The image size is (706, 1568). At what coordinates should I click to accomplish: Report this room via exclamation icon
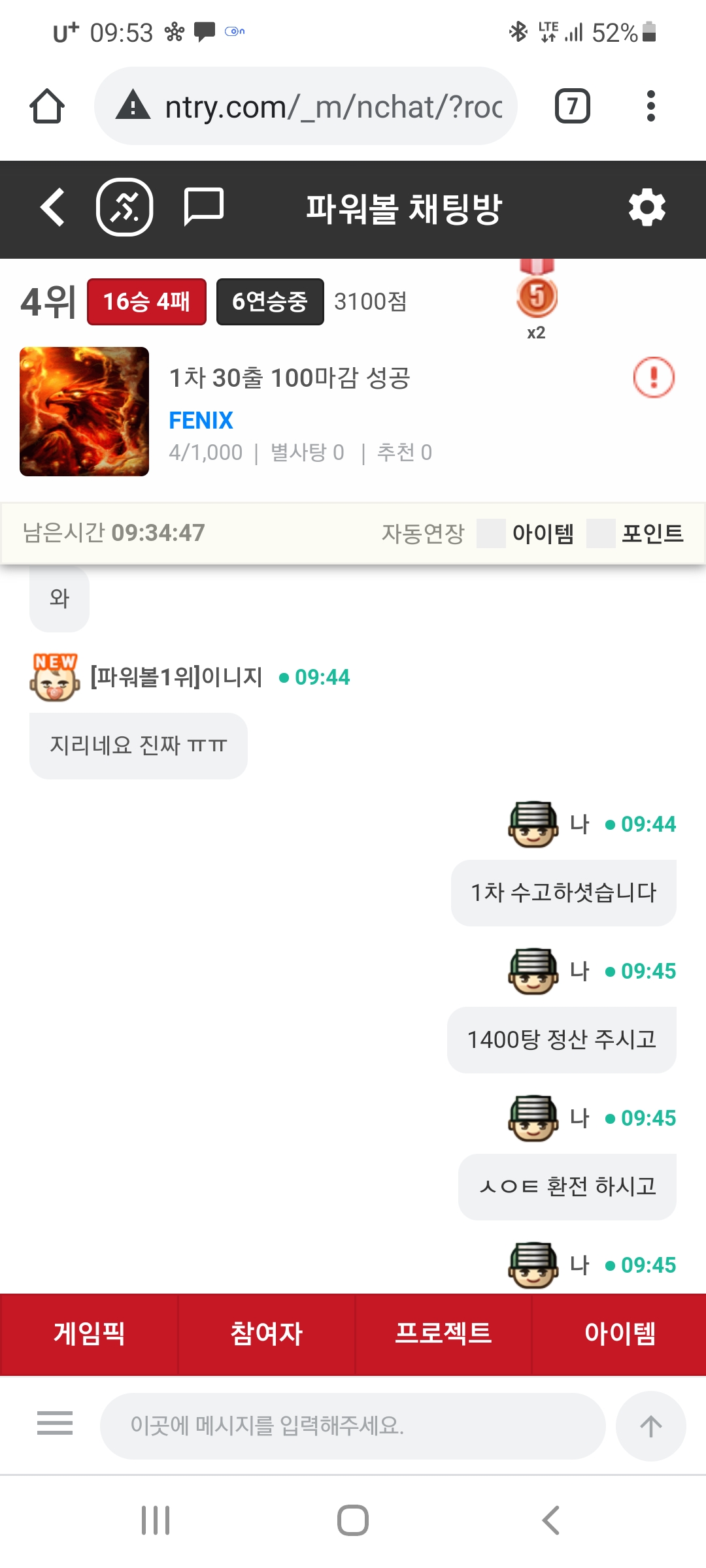click(653, 378)
